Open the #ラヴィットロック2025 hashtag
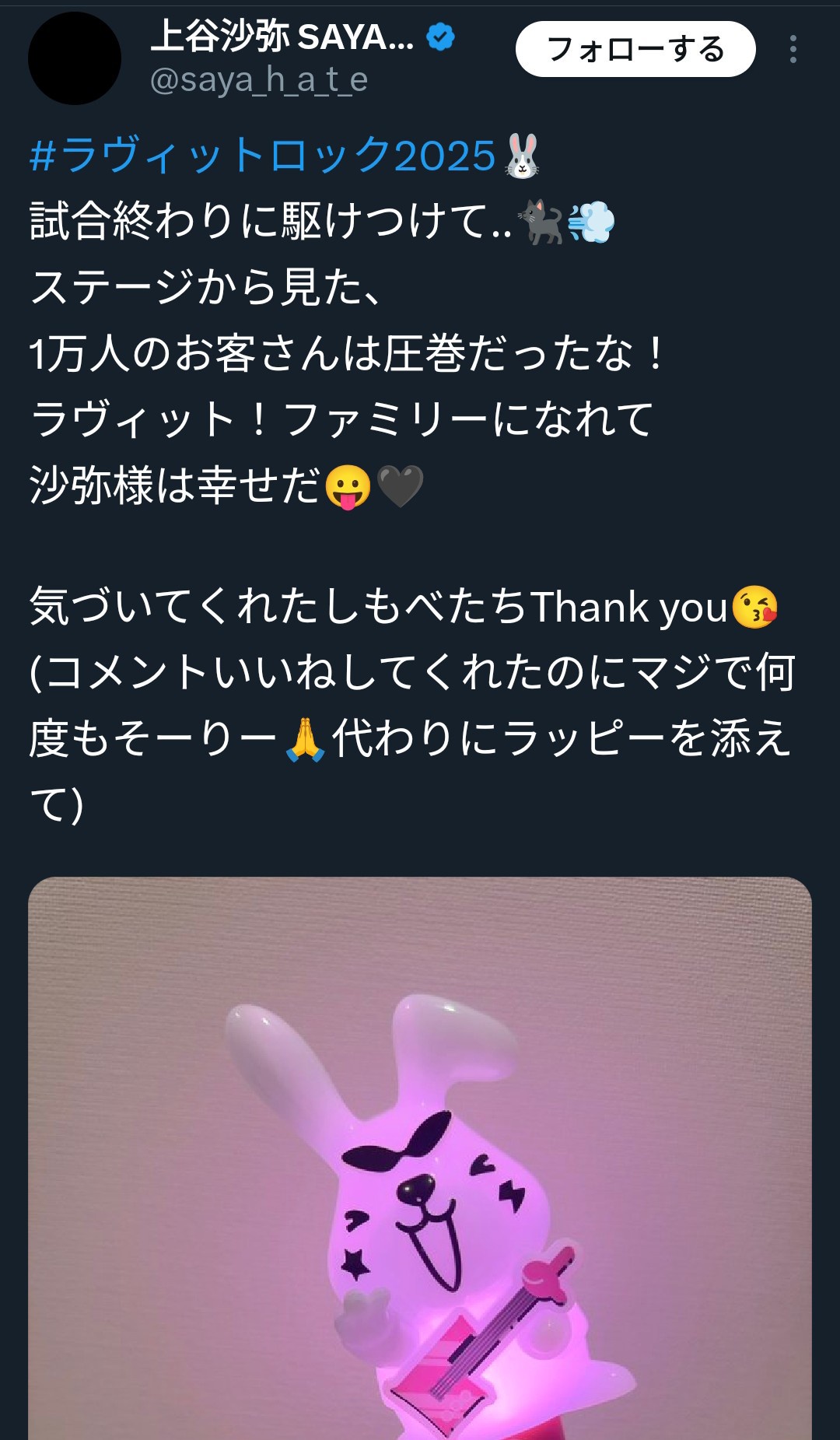 263,155
